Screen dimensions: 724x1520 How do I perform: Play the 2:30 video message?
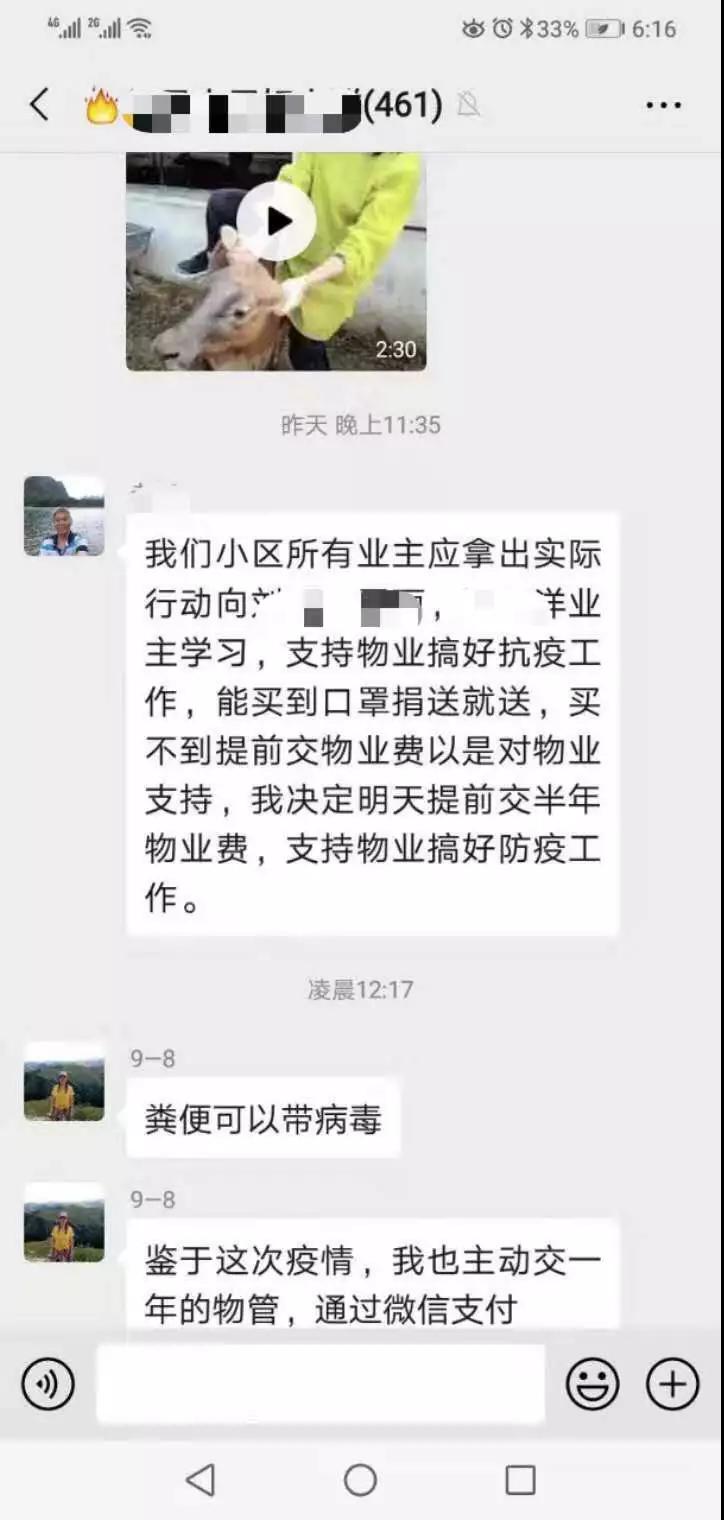(x=275, y=222)
